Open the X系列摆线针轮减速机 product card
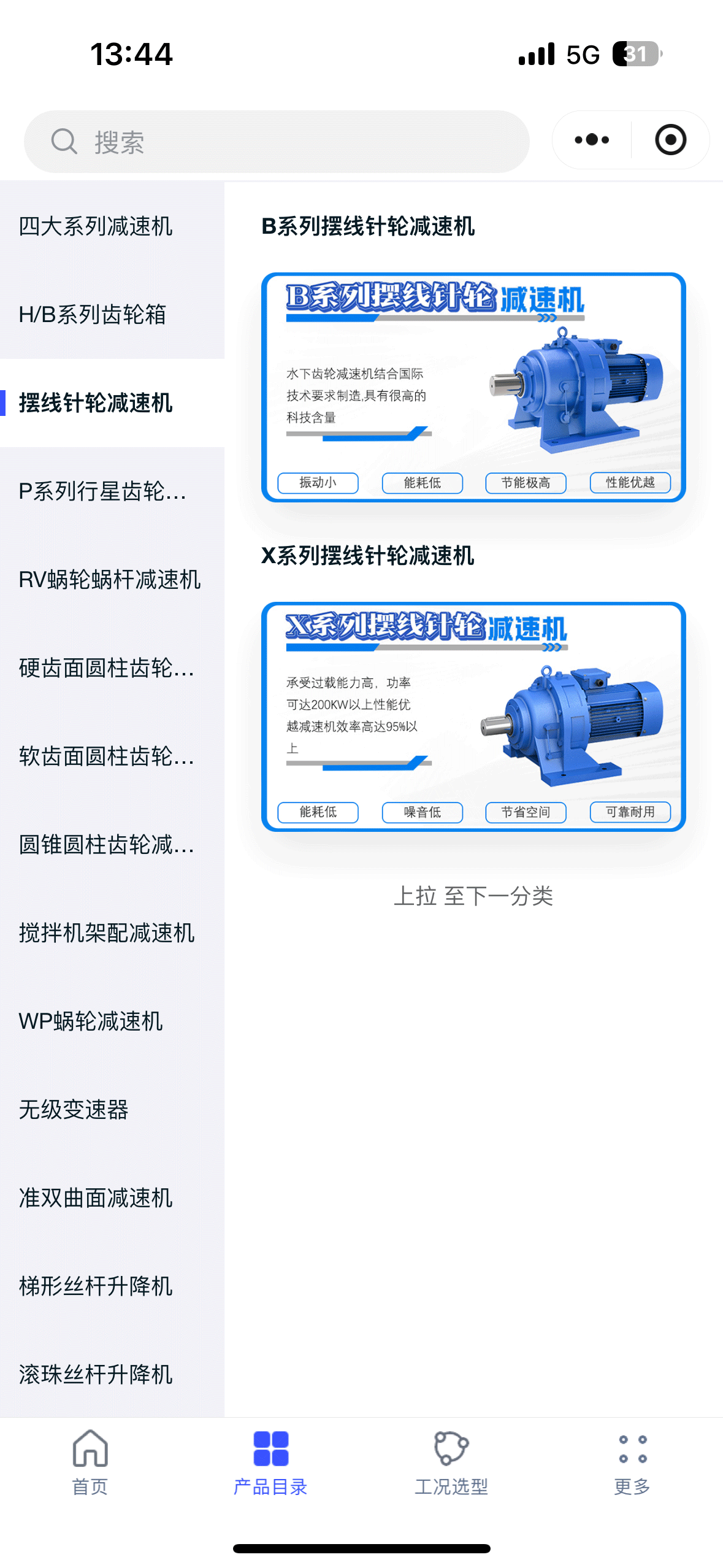Screen dimensions: 723x1568 [x=473, y=717]
